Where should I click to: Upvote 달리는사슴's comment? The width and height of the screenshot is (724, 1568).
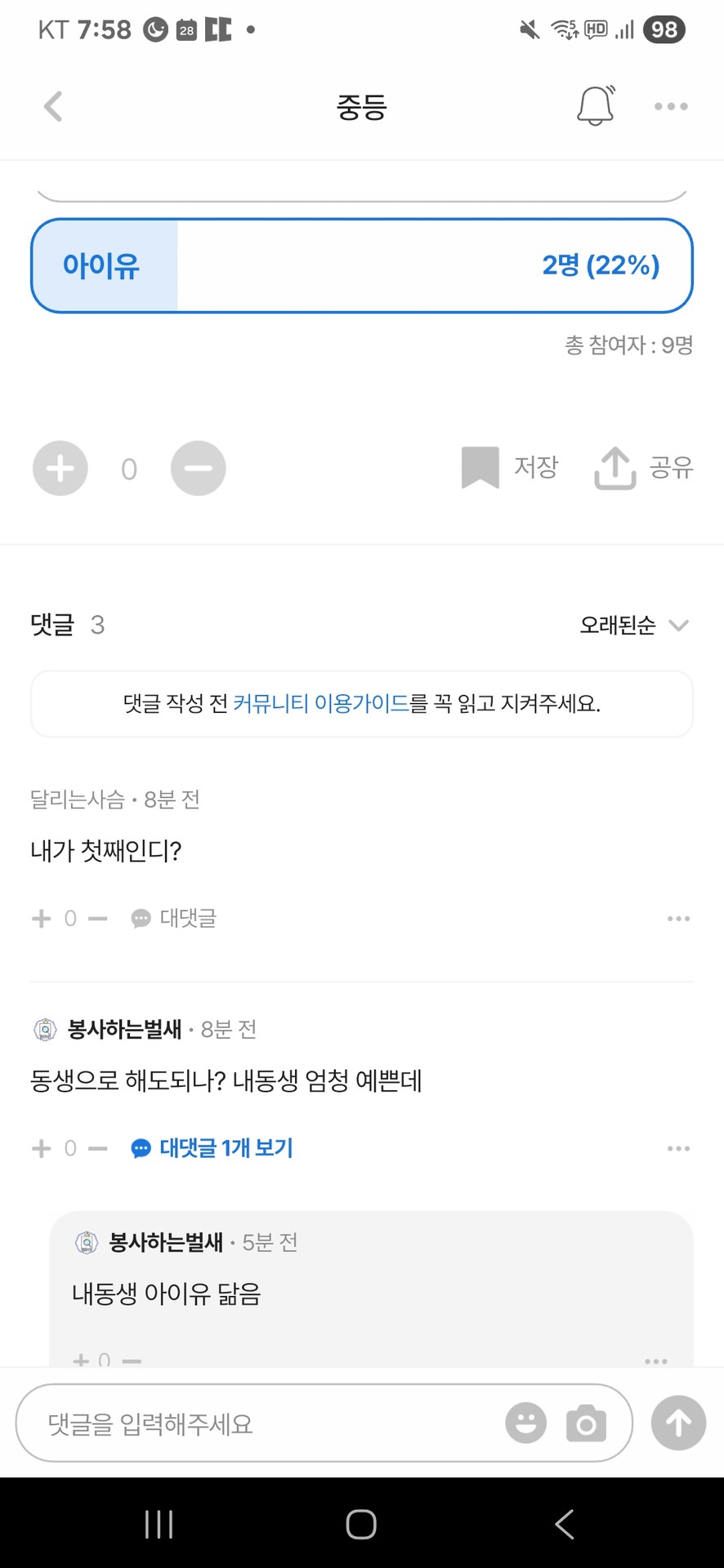(41, 919)
